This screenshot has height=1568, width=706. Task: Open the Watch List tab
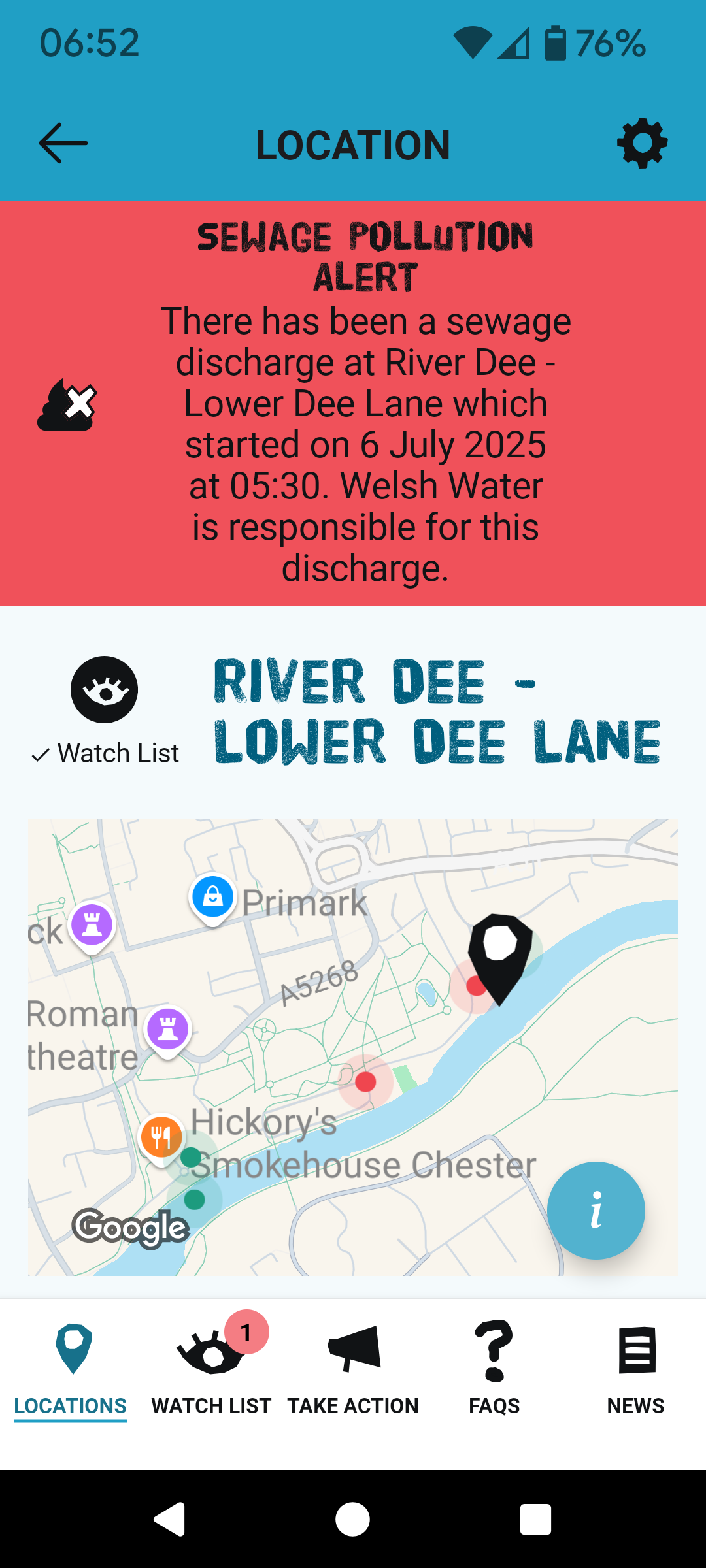coord(211,1369)
